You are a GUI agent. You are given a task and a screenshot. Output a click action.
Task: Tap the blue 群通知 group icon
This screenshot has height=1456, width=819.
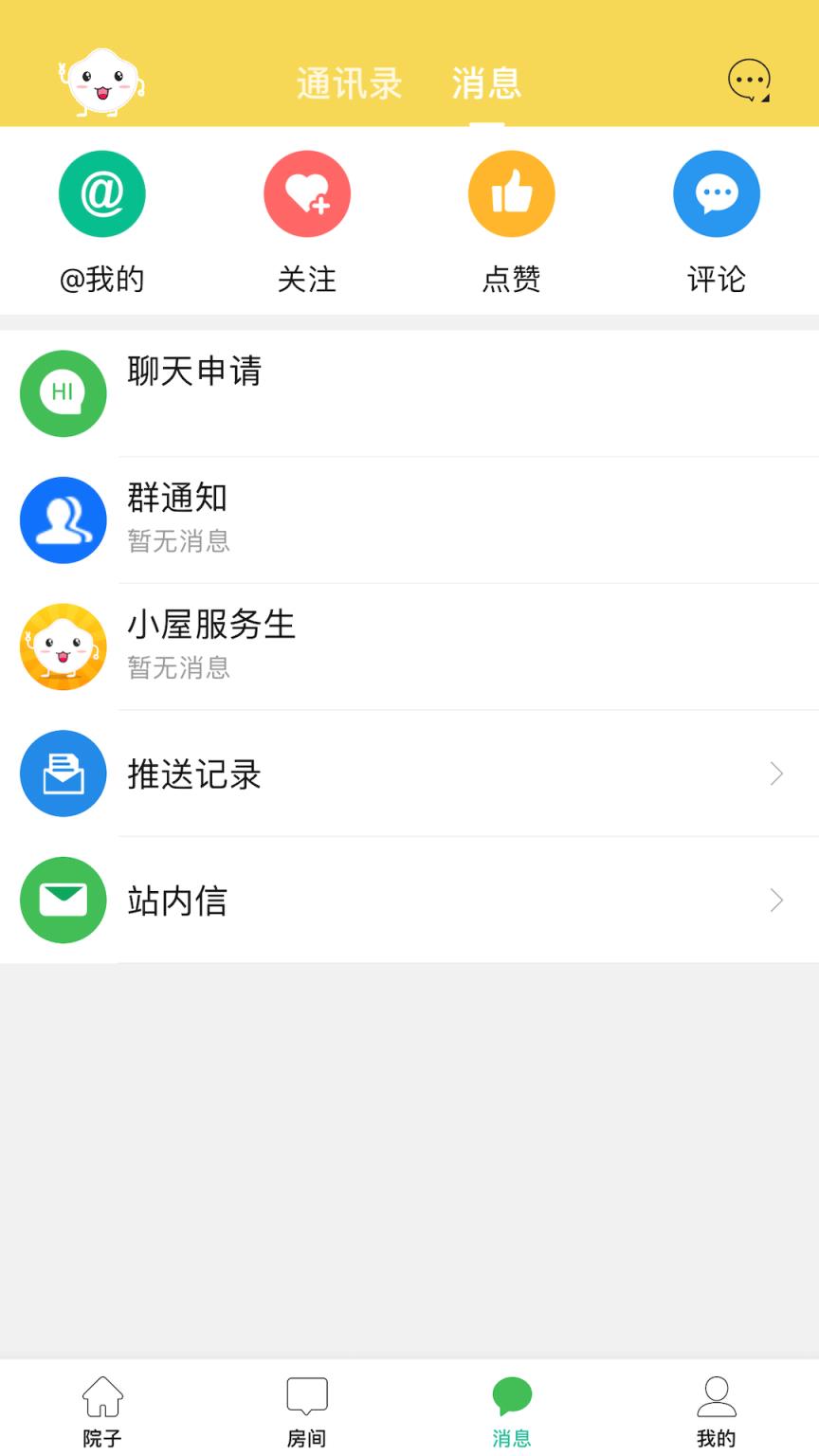tap(63, 519)
